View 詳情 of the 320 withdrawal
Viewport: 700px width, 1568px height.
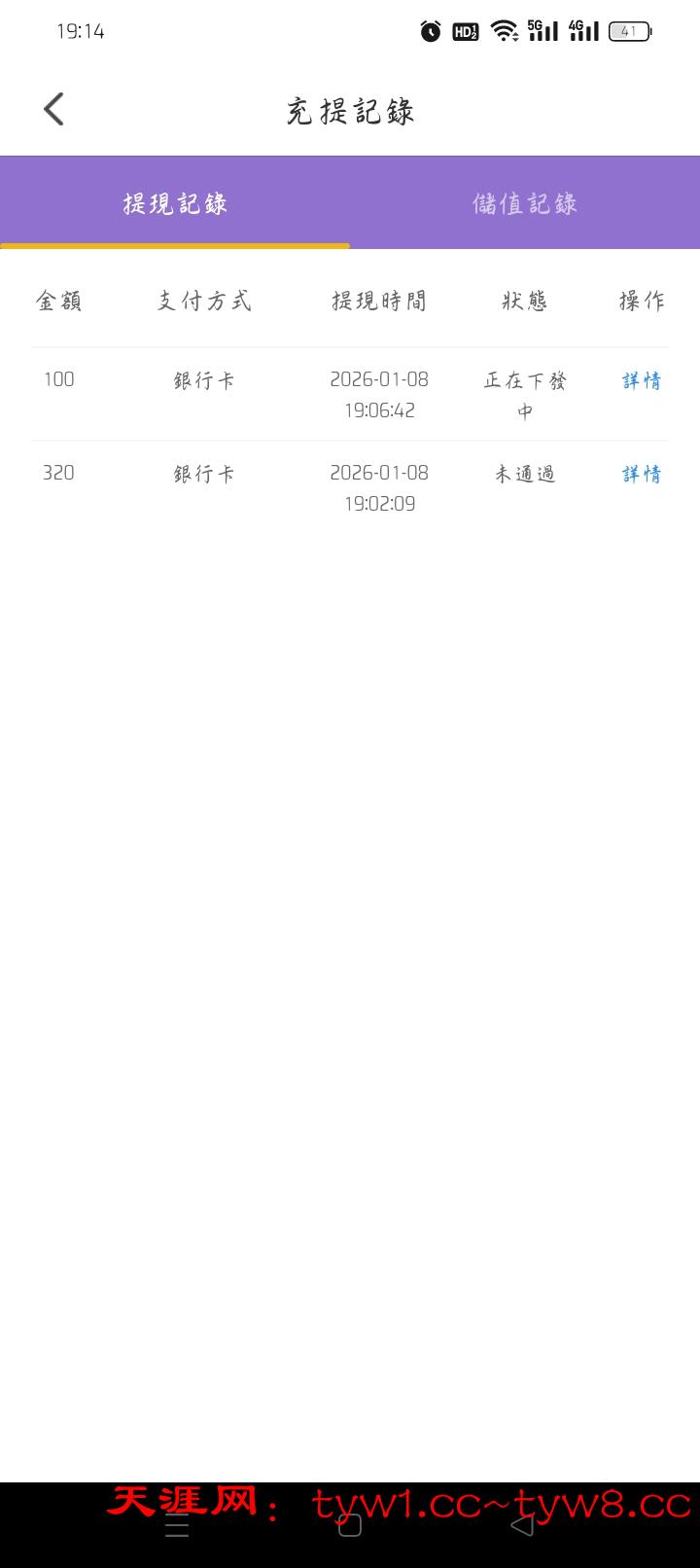pos(642,475)
